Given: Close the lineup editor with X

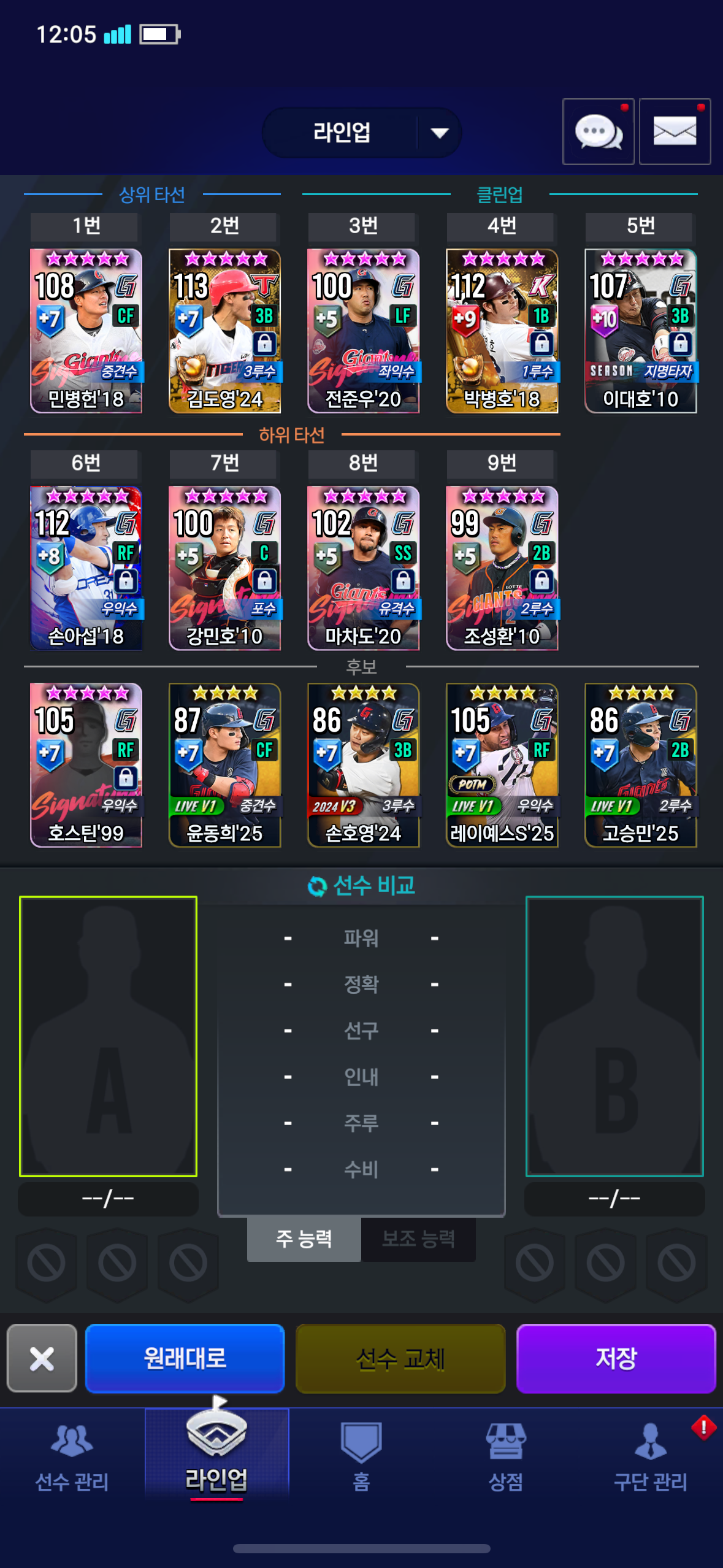Looking at the screenshot, I should coord(42,1359).
